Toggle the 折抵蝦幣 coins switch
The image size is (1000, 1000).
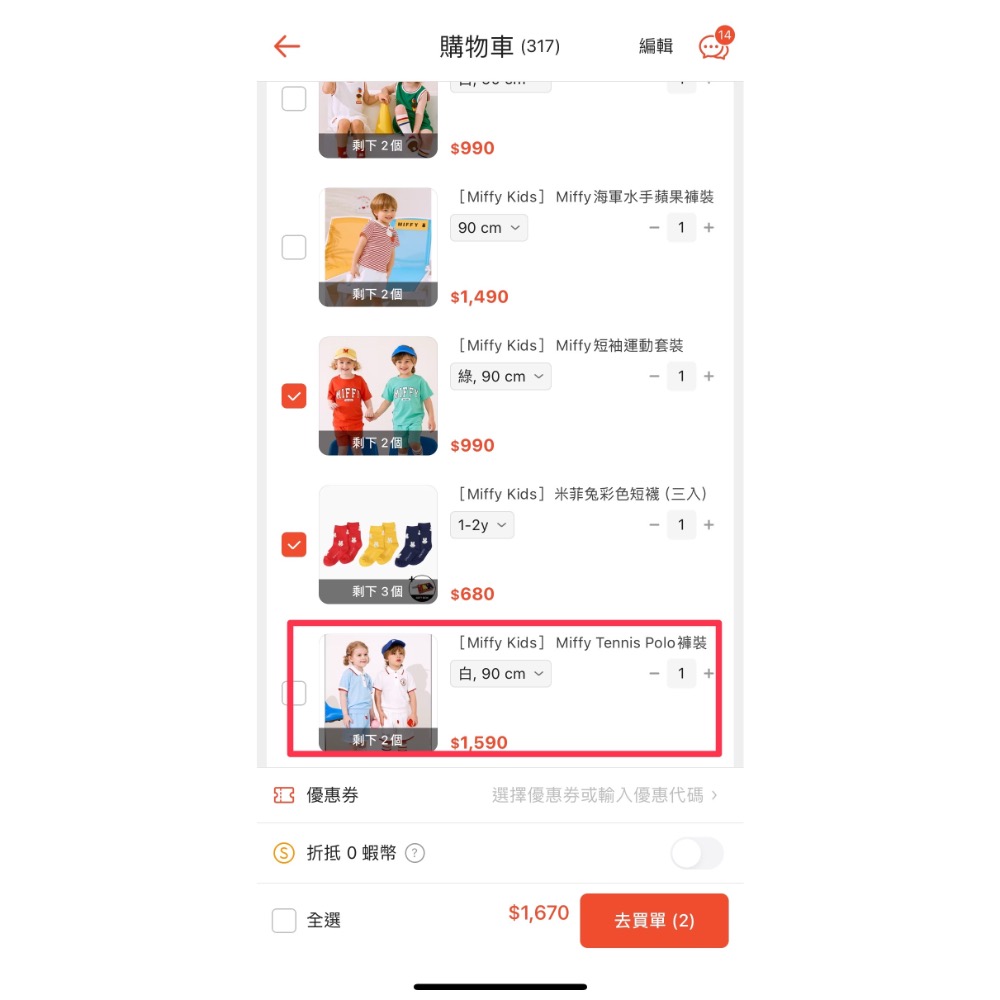pyautogui.click(x=696, y=853)
